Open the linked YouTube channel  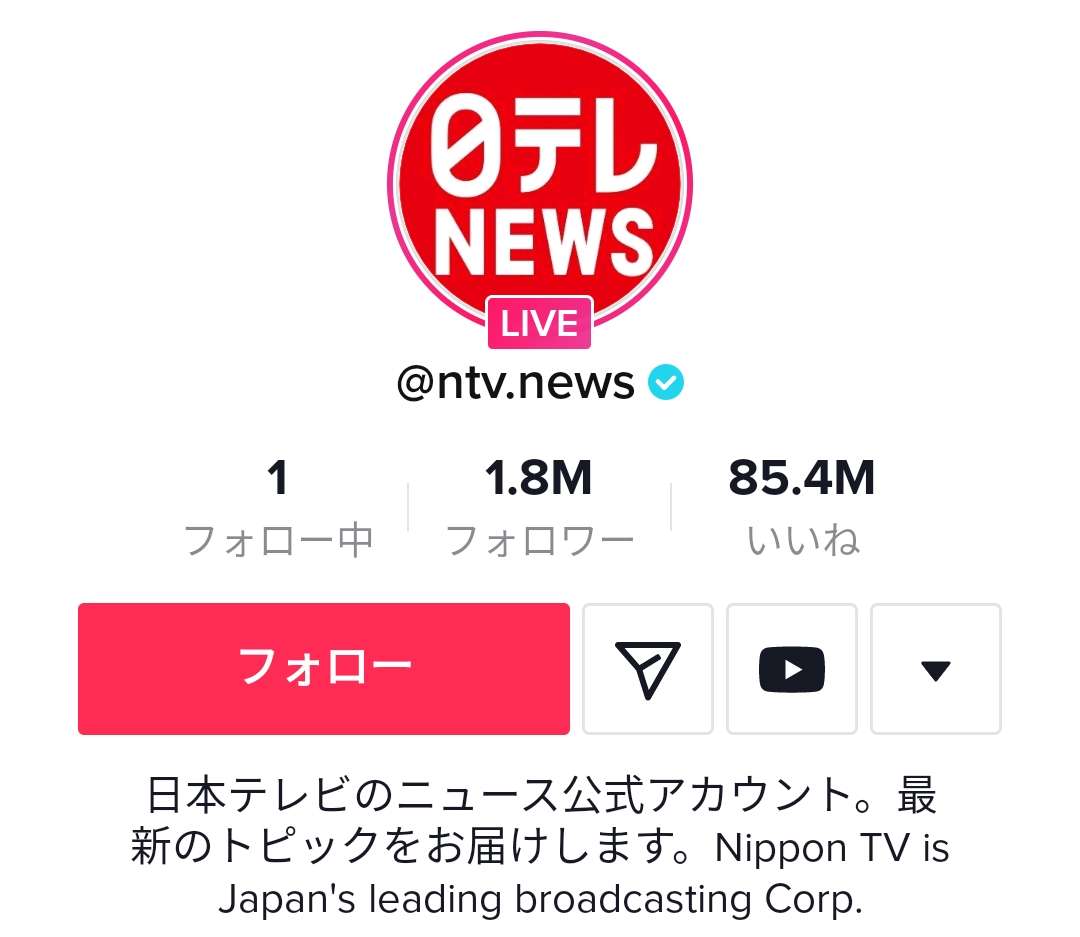pos(791,668)
